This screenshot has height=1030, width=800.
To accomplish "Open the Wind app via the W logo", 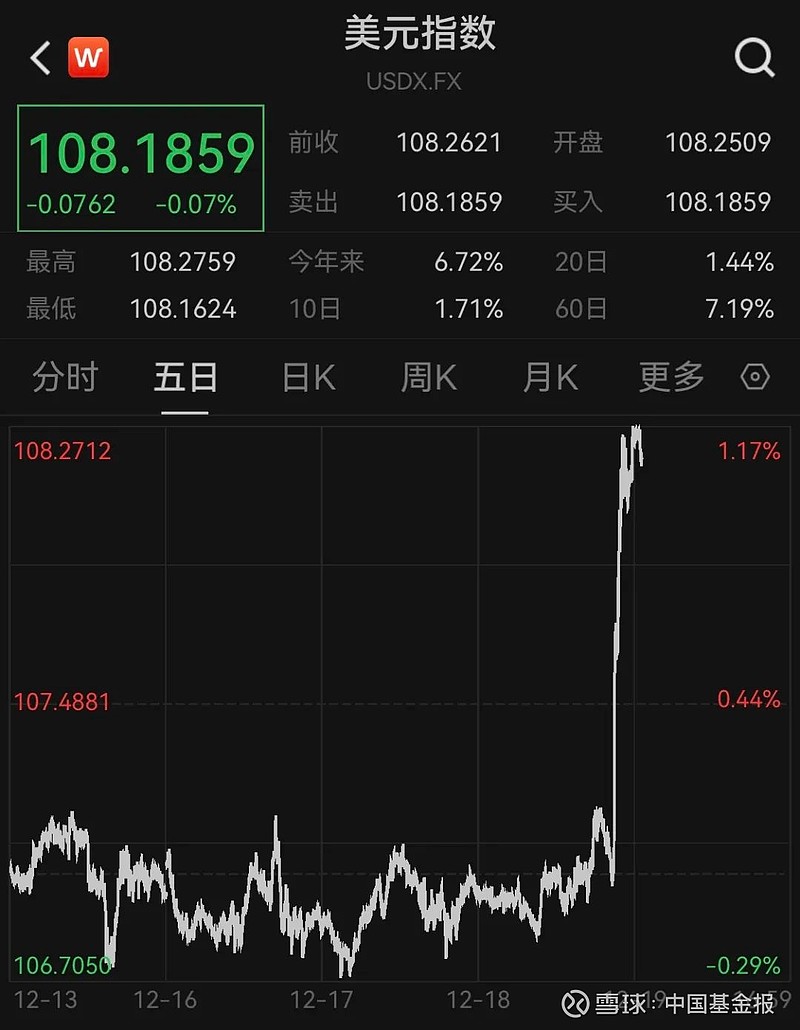I will pyautogui.click(x=89, y=57).
